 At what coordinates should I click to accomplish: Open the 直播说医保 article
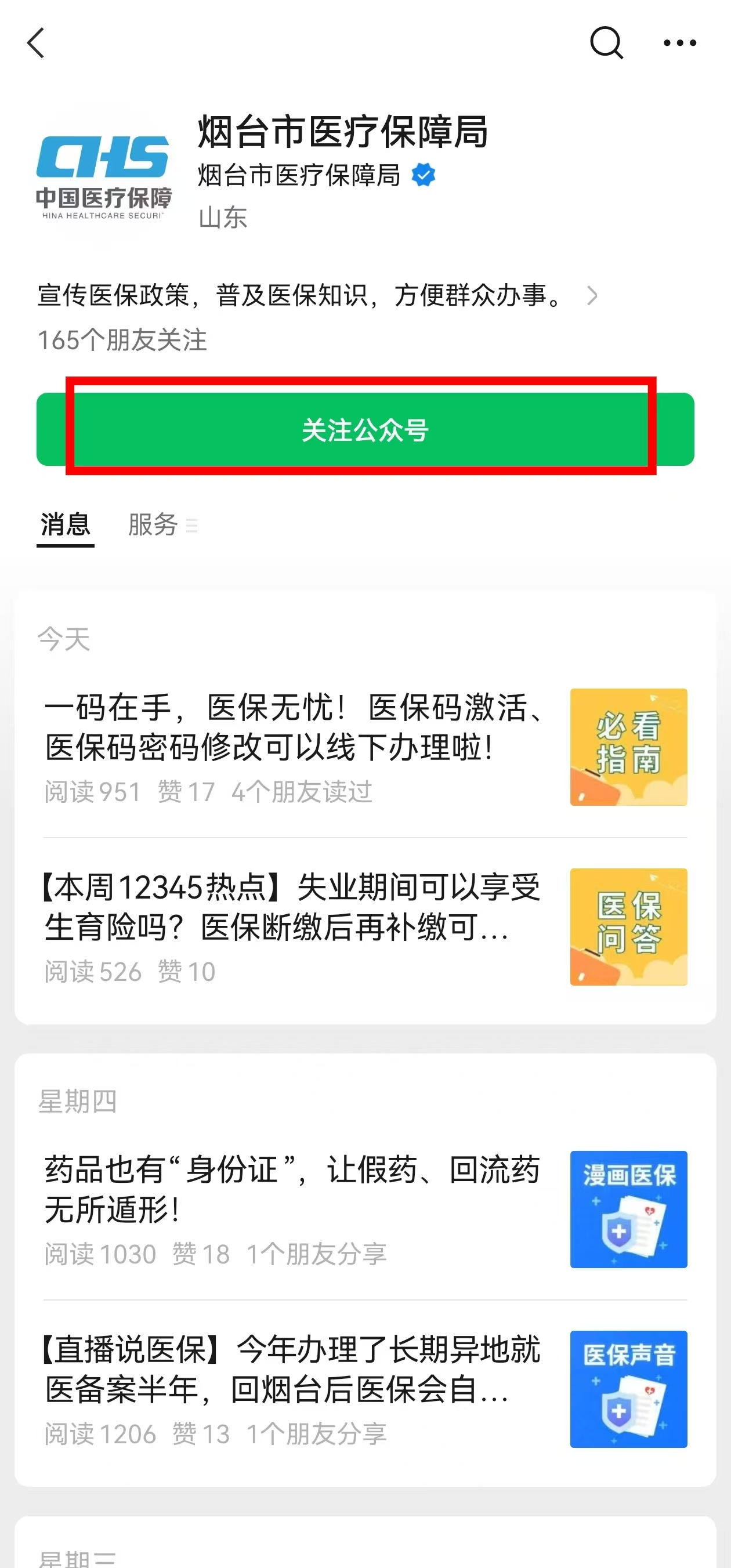[x=292, y=1370]
